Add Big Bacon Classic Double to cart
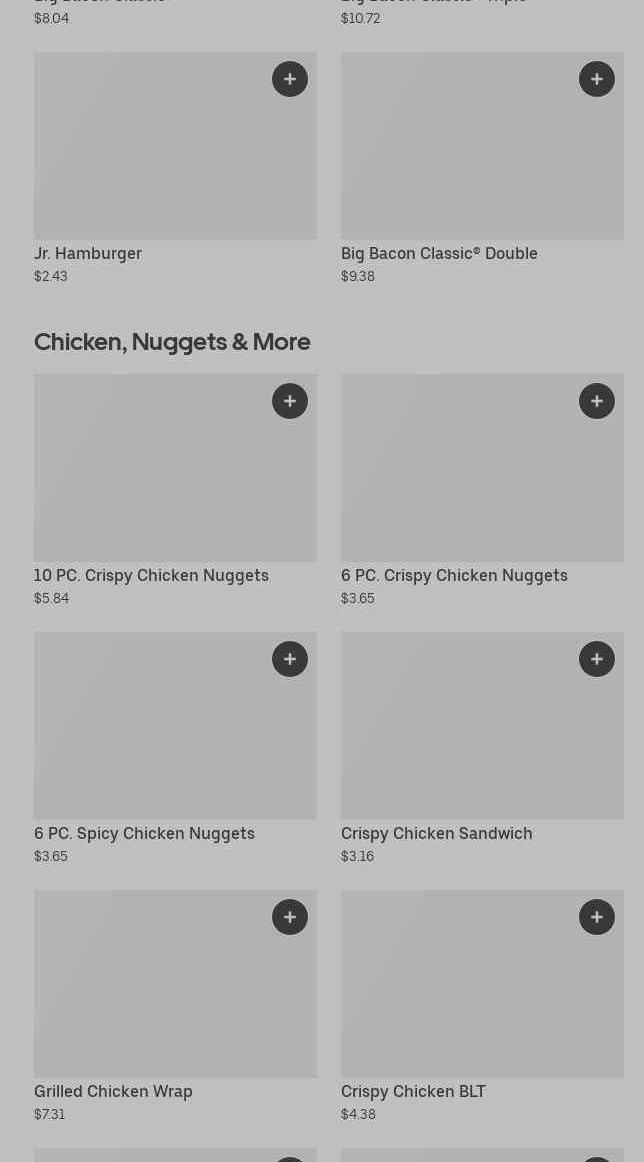This screenshot has height=1162, width=644. tap(597, 79)
